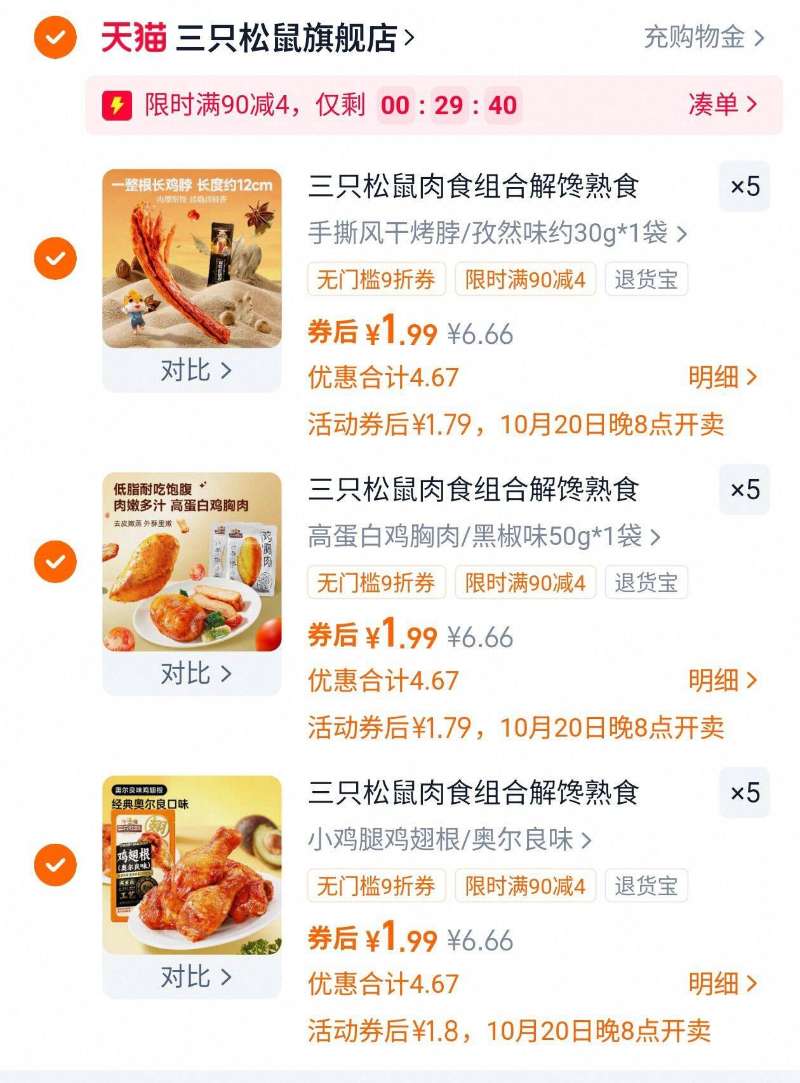Deselect the 小鸡腿鸡翅根 item checkbox

(x=55, y=865)
